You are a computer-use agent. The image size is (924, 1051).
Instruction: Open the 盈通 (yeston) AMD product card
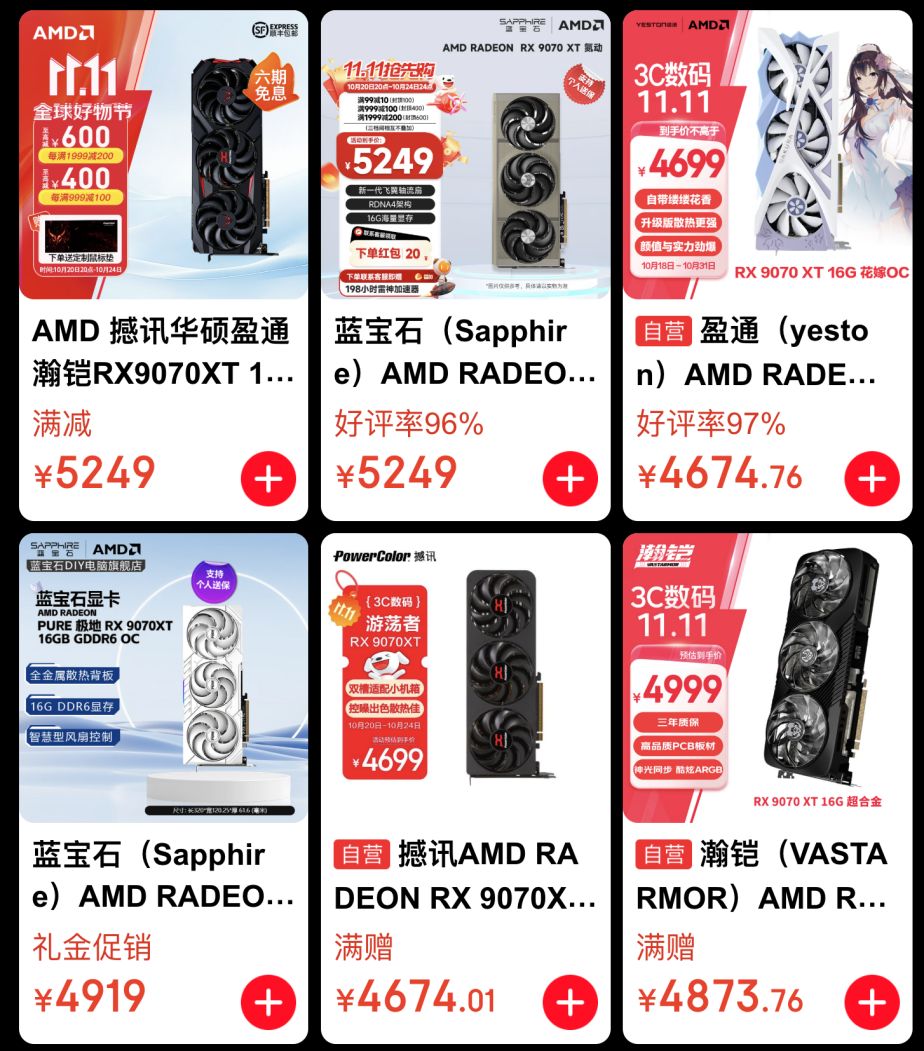[767, 352]
